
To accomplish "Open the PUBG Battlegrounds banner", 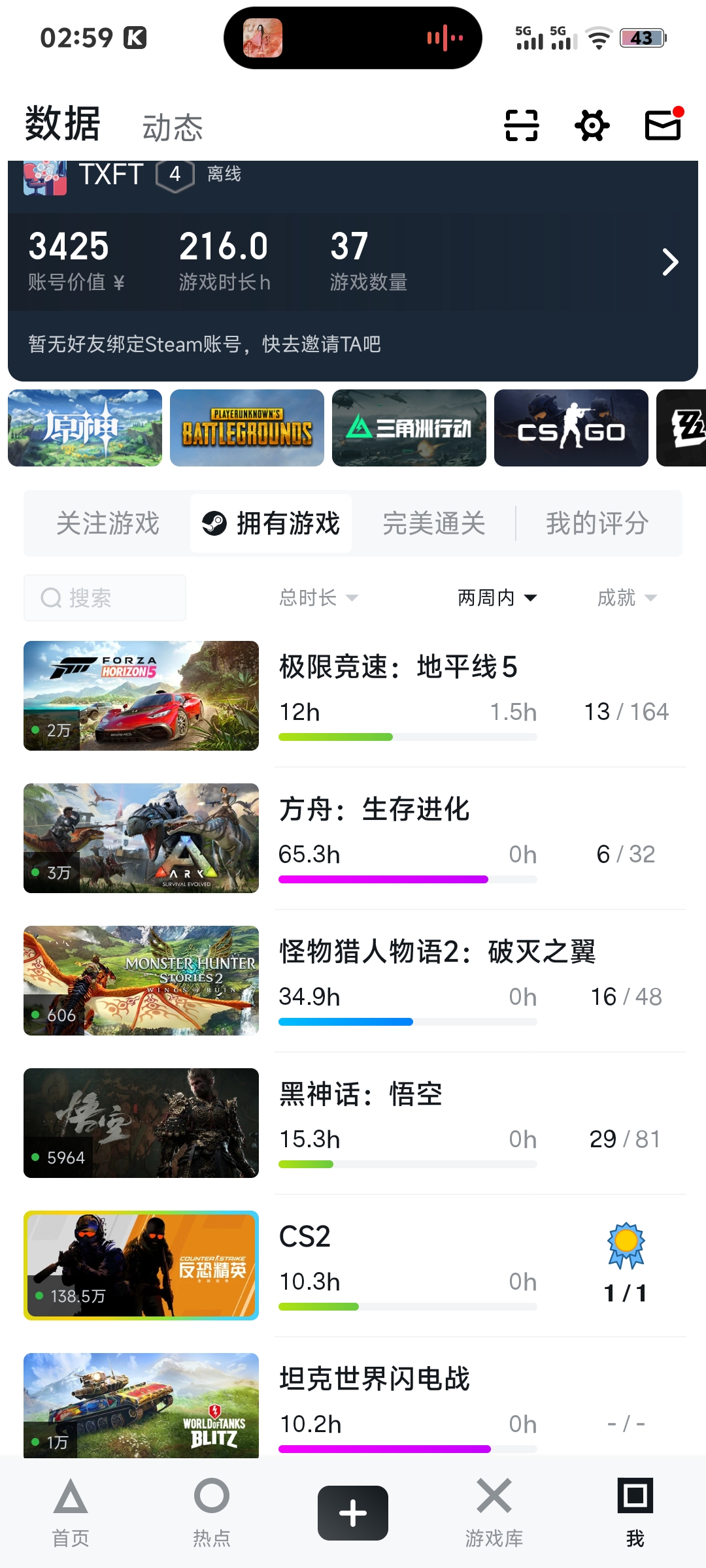I will 247,428.
